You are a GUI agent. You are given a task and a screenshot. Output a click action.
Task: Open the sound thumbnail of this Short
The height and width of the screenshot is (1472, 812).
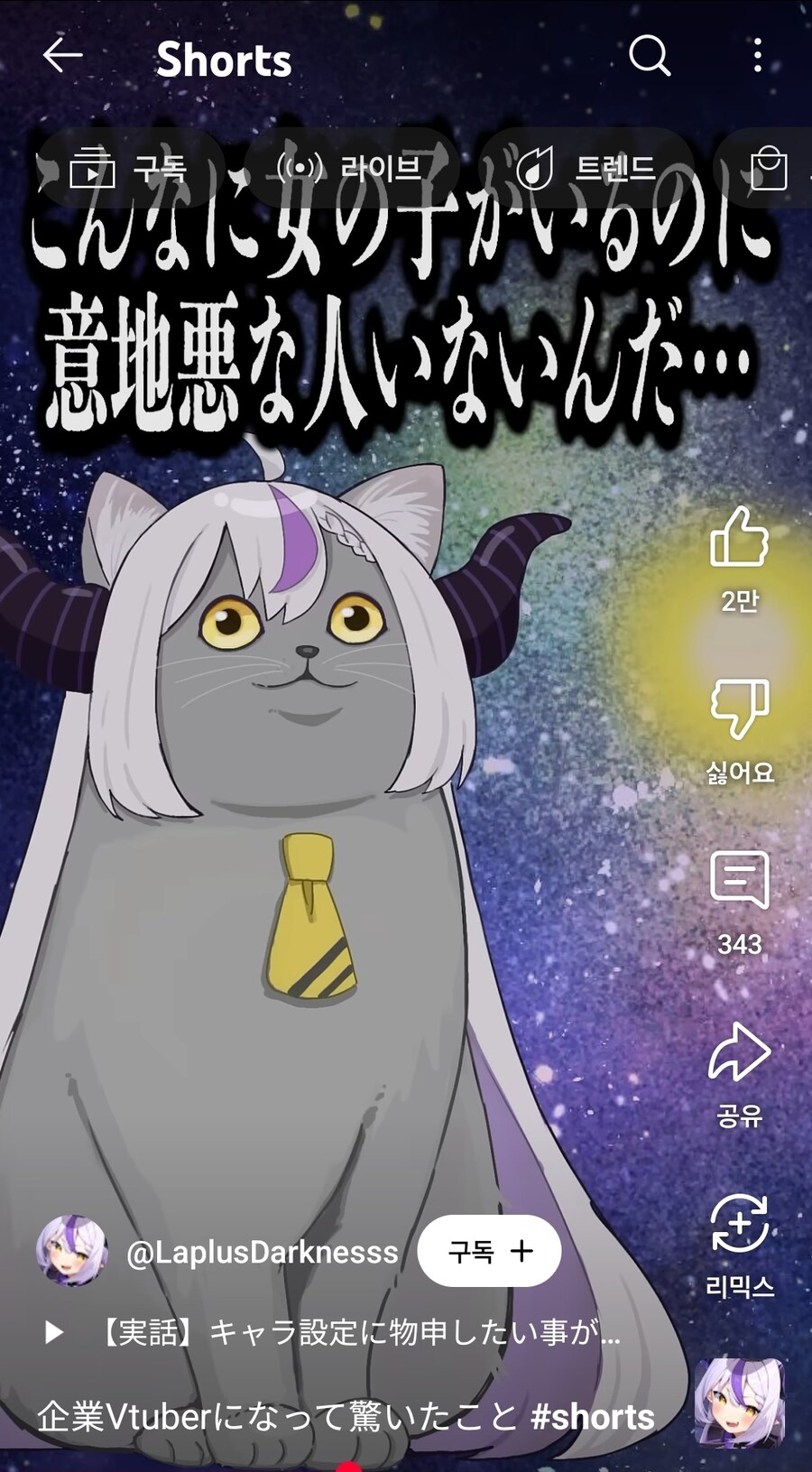click(739, 1404)
